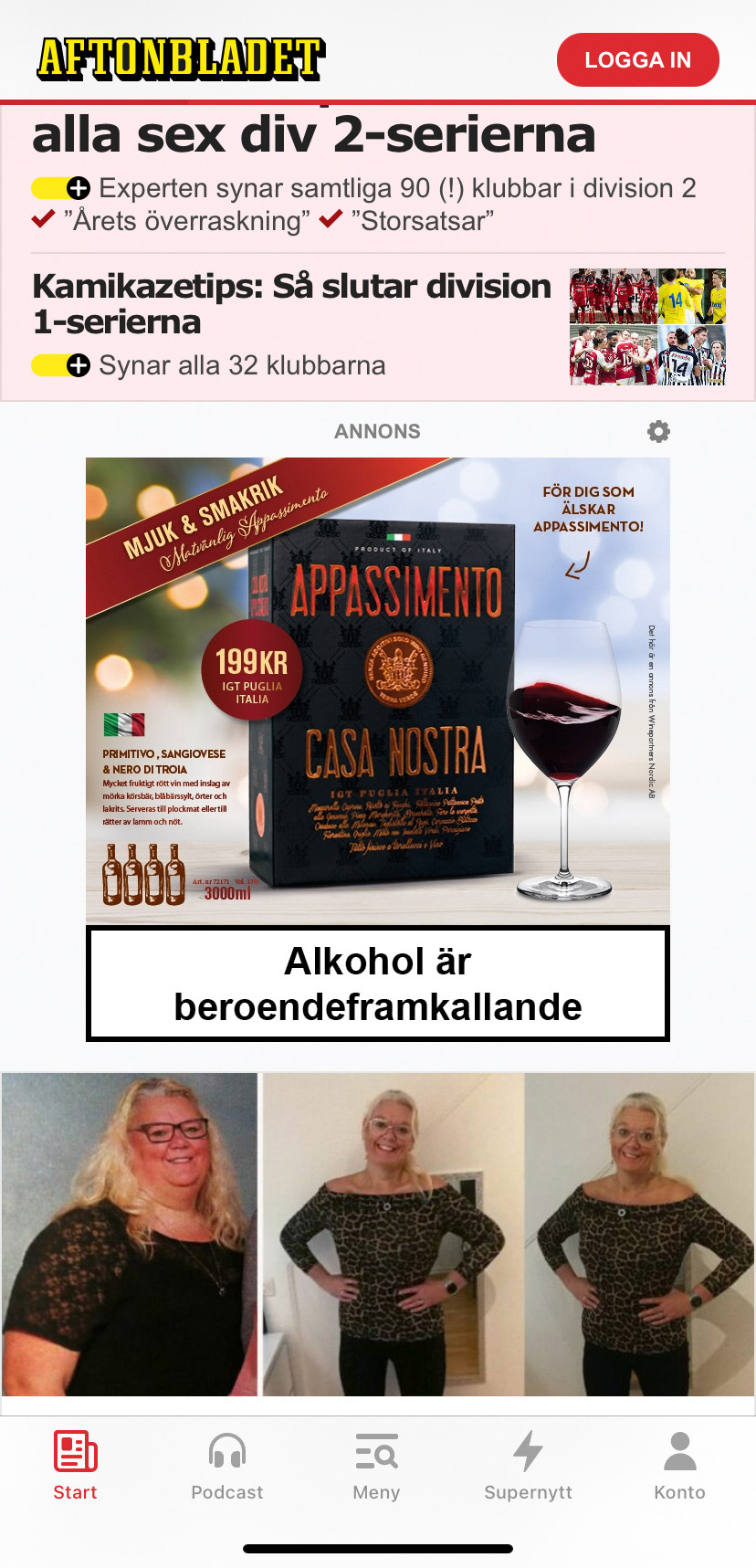756x1568 pixels.
Task: Tap the LOGGA IN button
Action: [637, 60]
